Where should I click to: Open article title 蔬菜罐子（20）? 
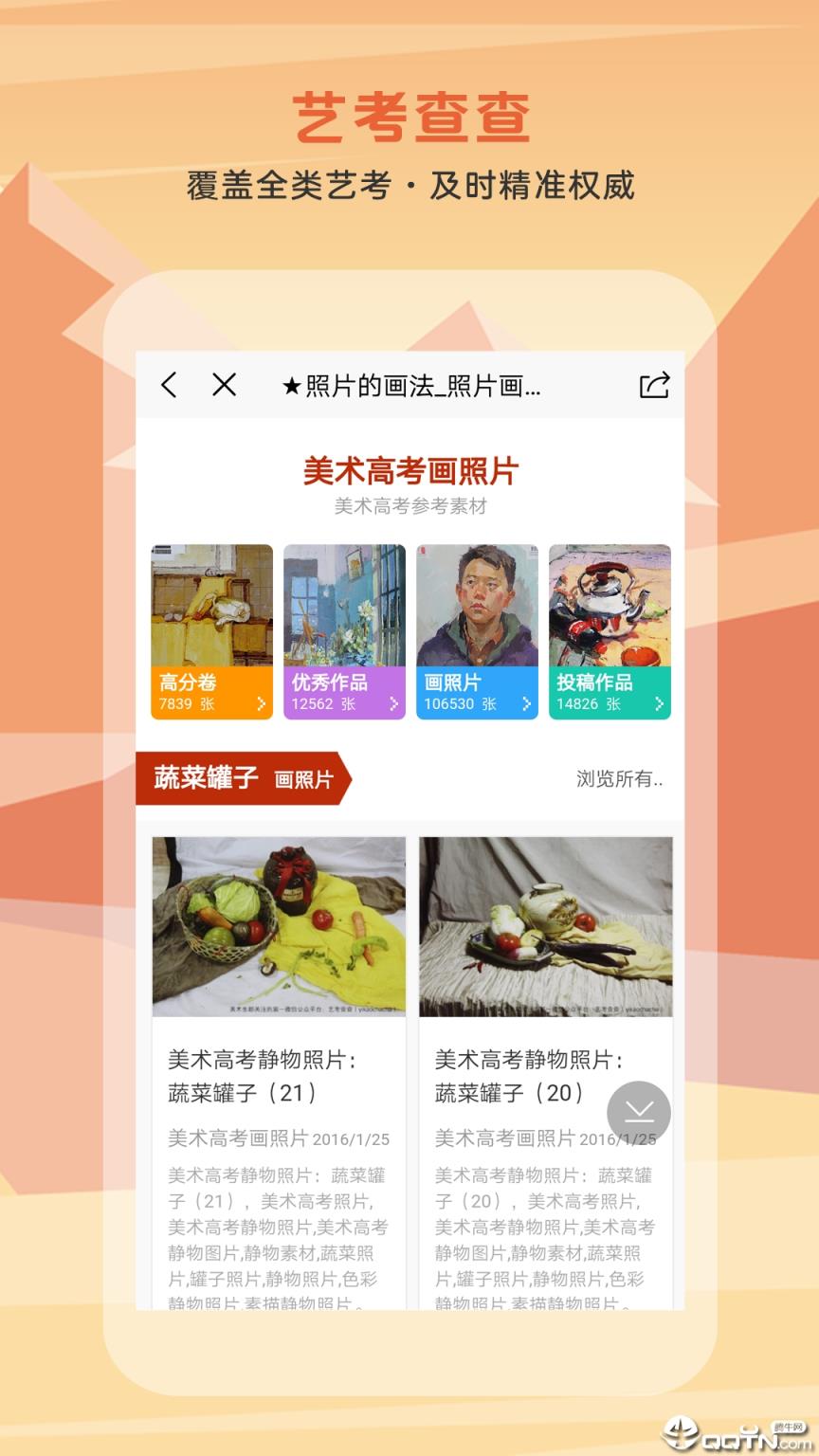[x=507, y=1092]
